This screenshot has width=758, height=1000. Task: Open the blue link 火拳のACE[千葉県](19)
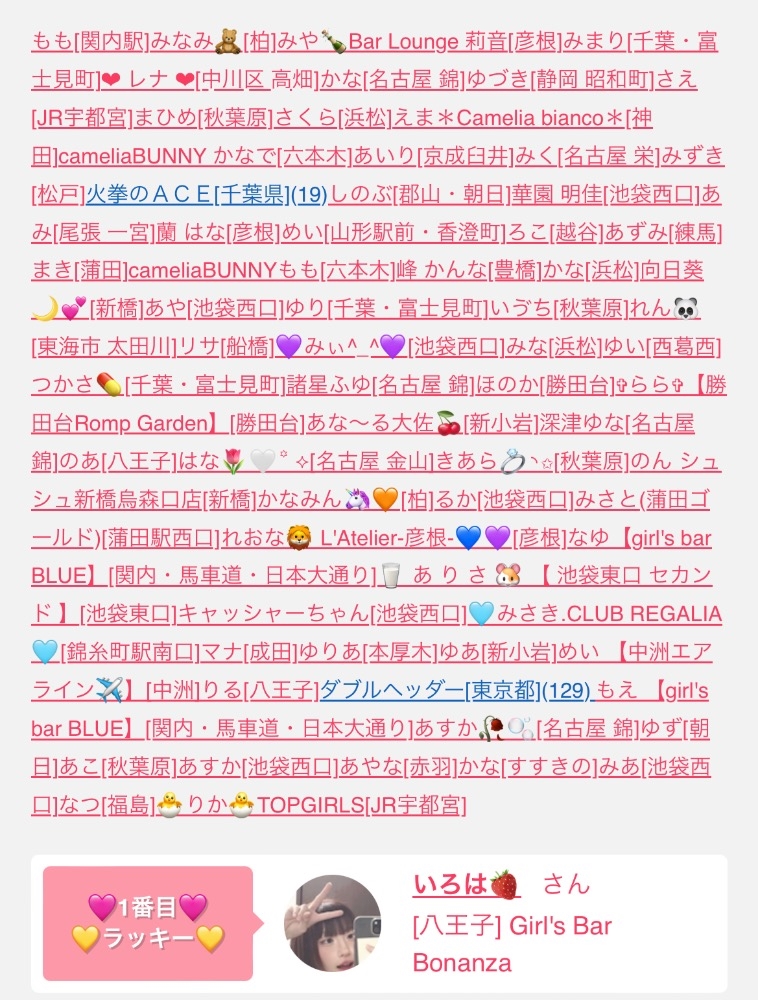pos(207,194)
